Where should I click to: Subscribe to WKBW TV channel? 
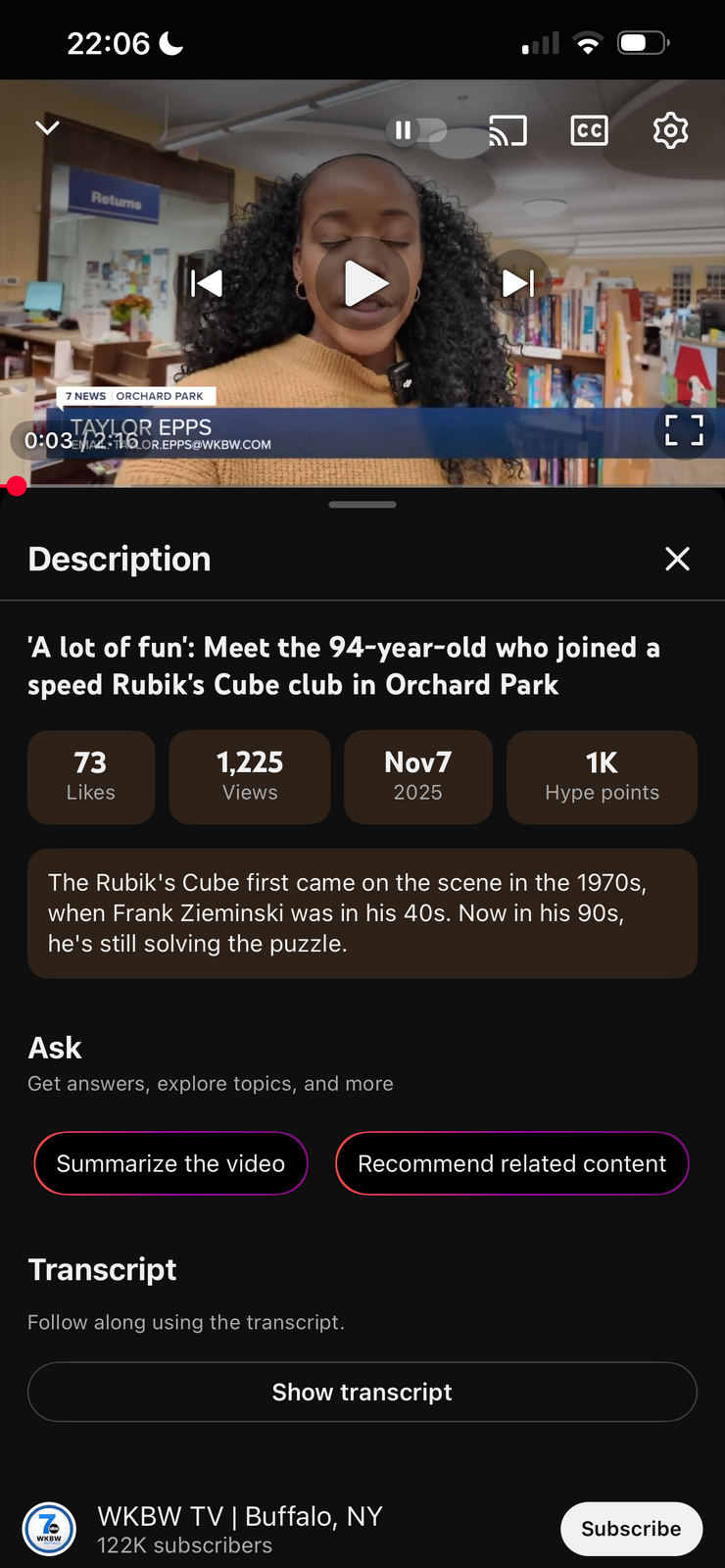tap(631, 1529)
